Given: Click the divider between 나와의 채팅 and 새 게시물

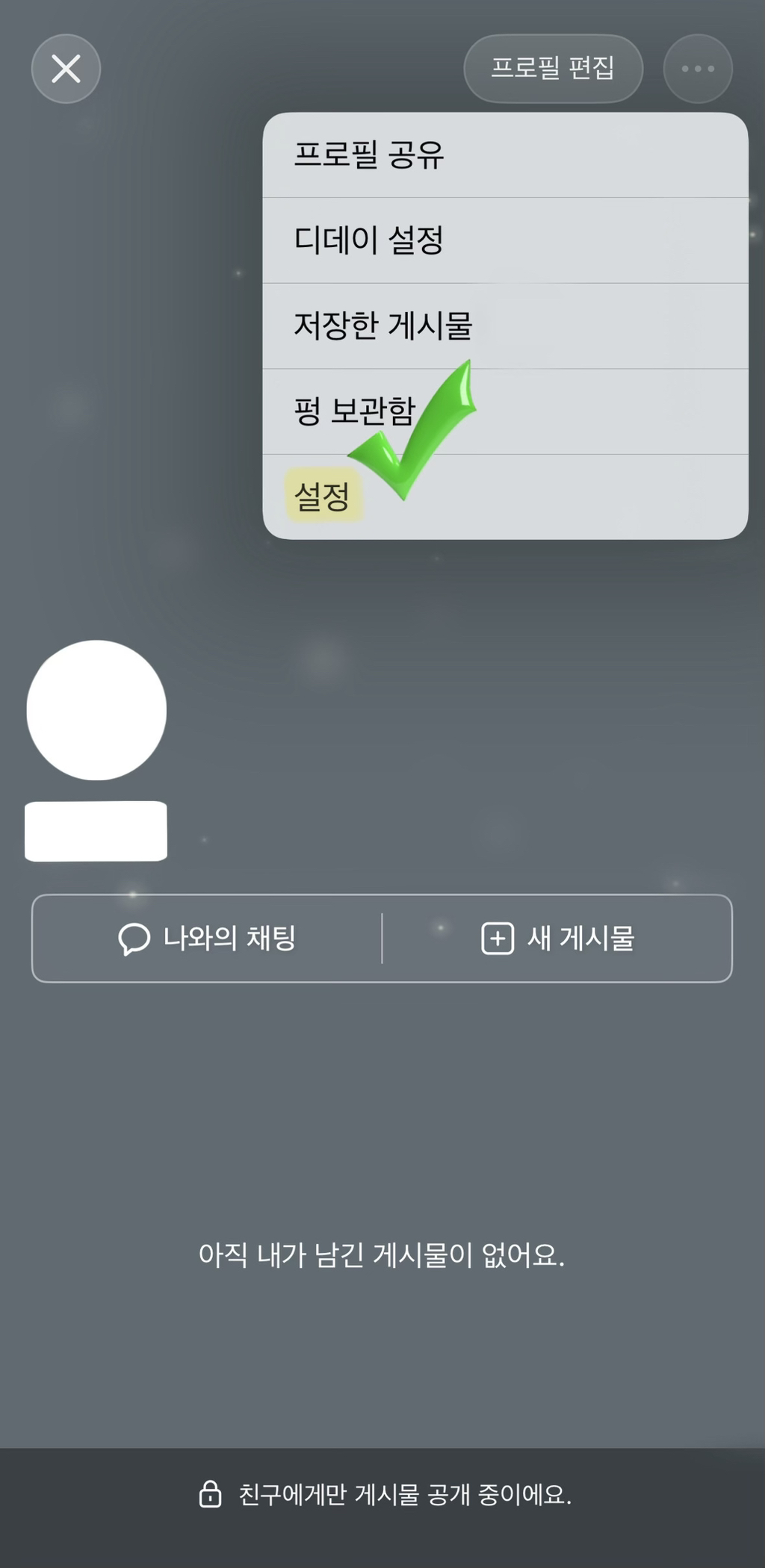Looking at the screenshot, I should click(x=382, y=939).
